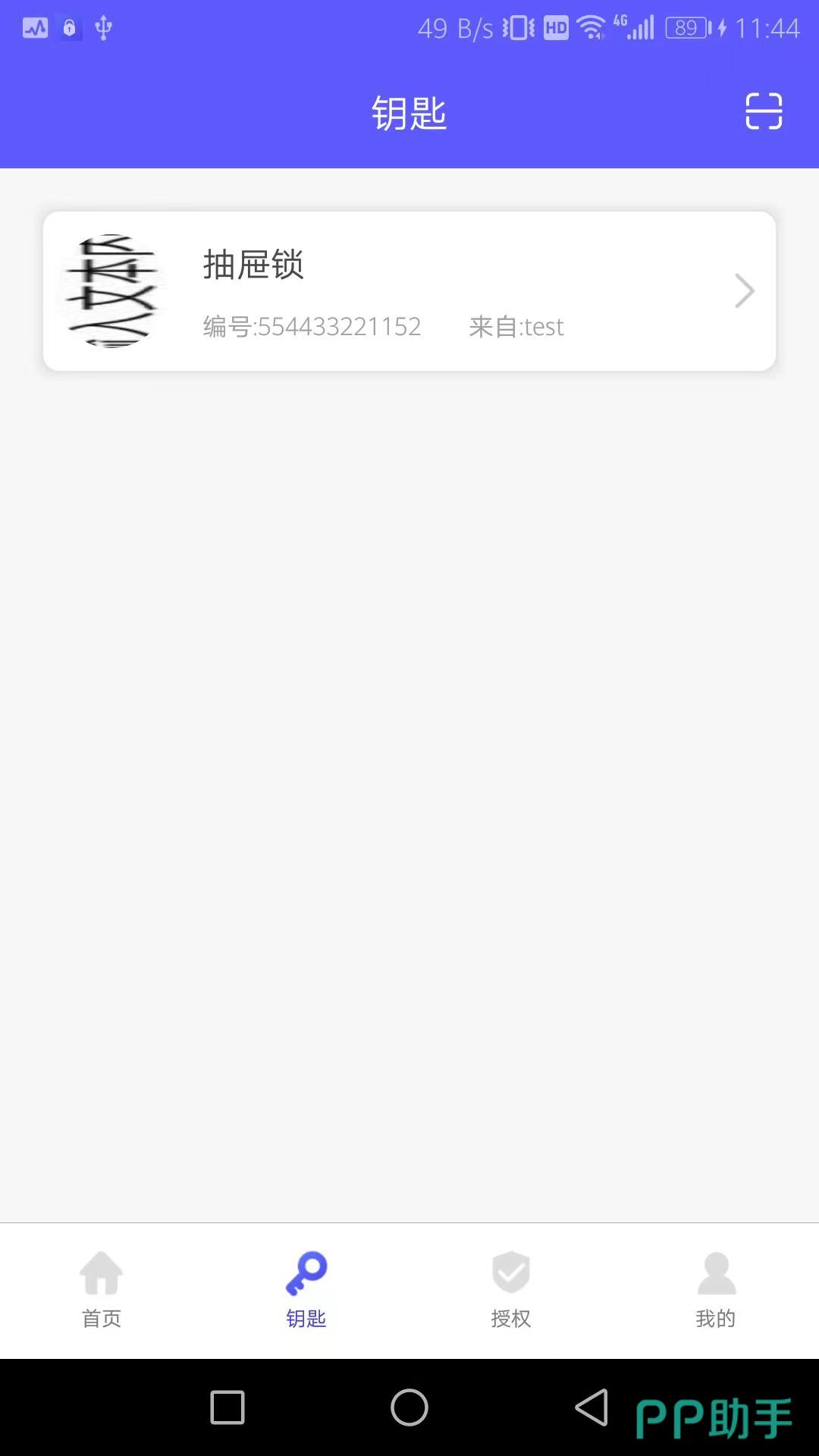Image resolution: width=819 pixels, height=1456 pixels.
Task: Go to the 授权 tab
Action: tap(511, 1289)
